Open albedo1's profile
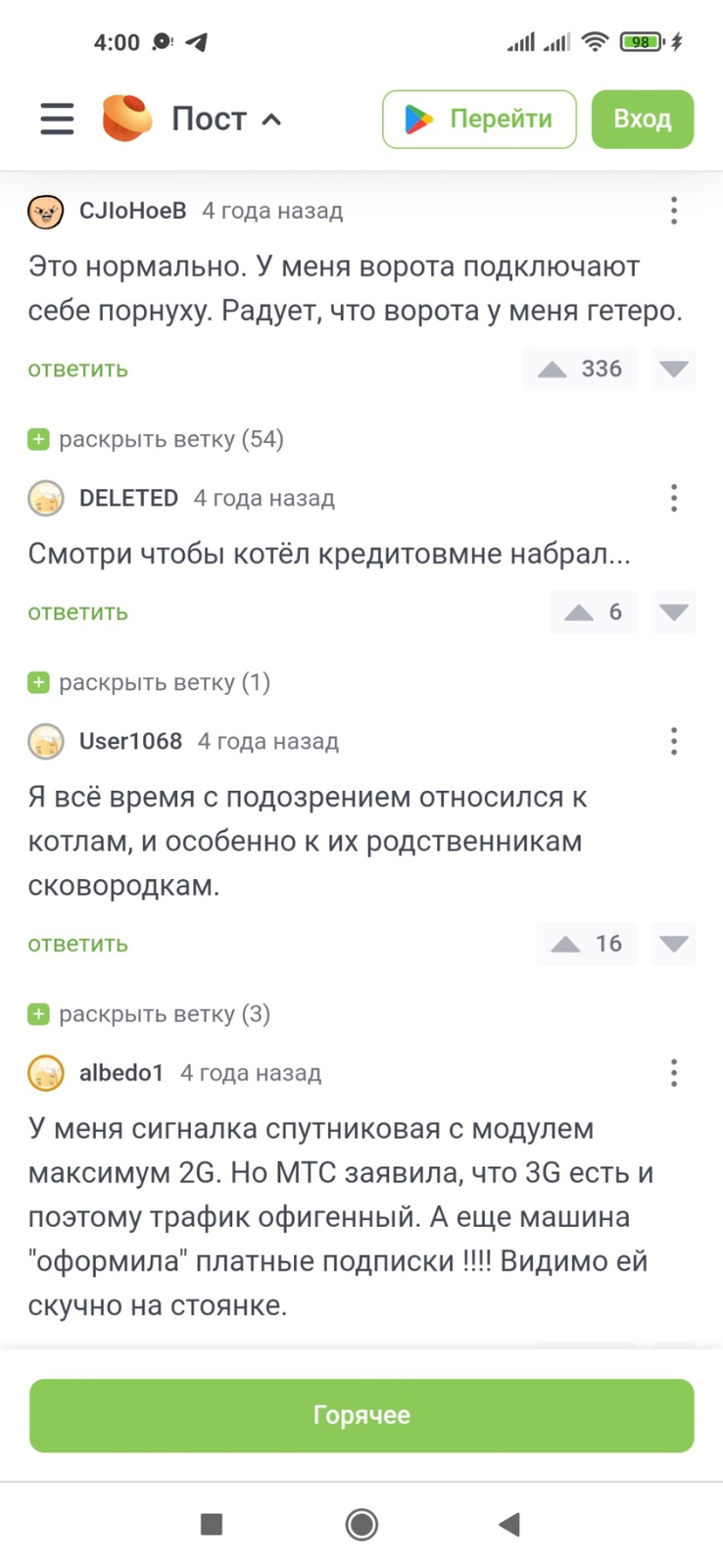The image size is (723, 1568). (x=120, y=1073)
